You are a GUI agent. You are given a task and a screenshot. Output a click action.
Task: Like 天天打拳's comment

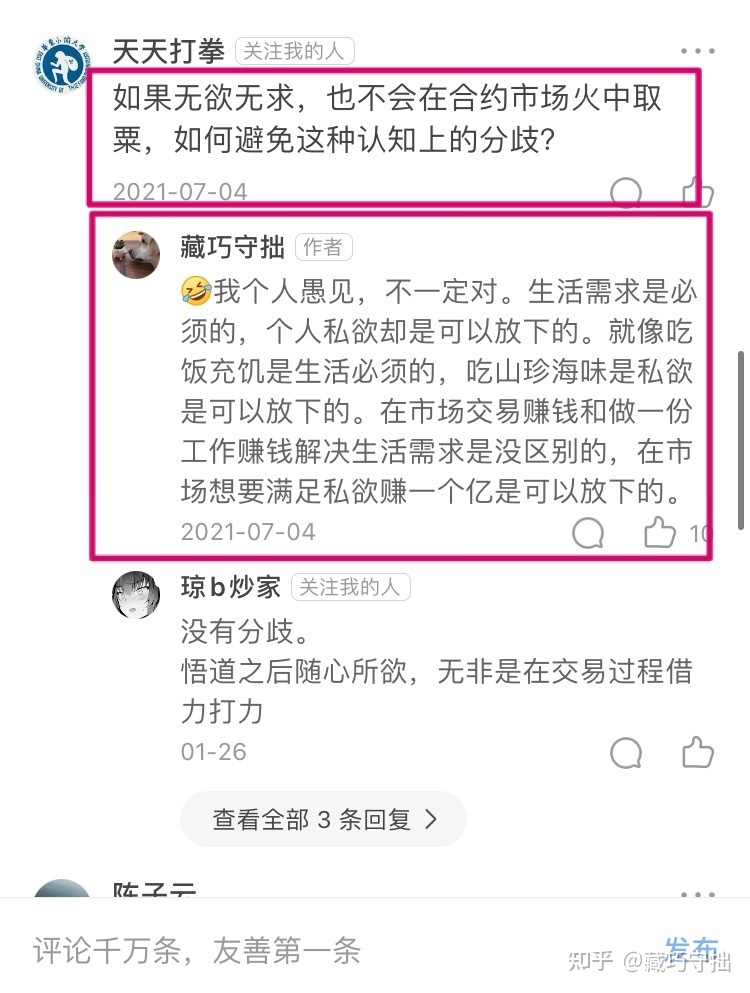coord(697,191)
